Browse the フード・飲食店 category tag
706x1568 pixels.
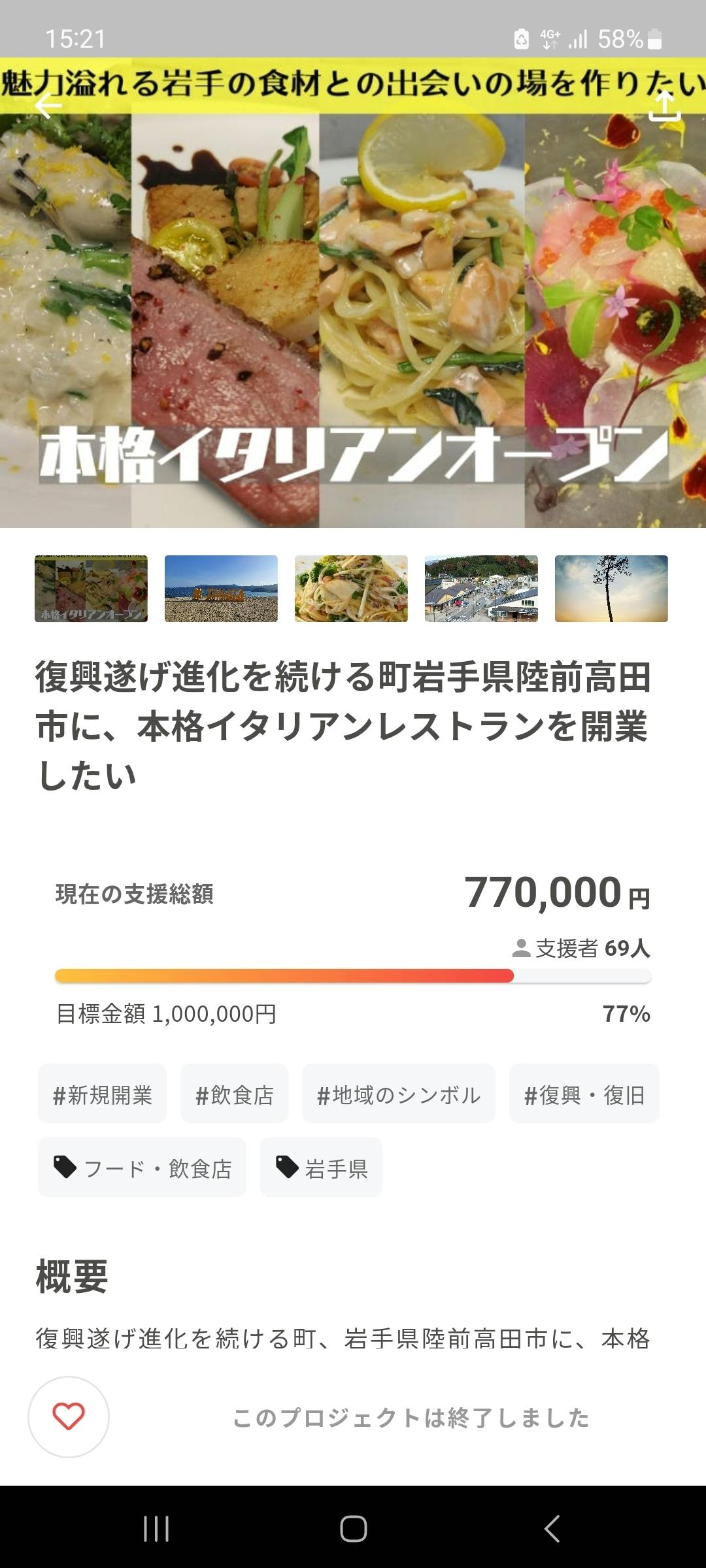coord(142,1168)
